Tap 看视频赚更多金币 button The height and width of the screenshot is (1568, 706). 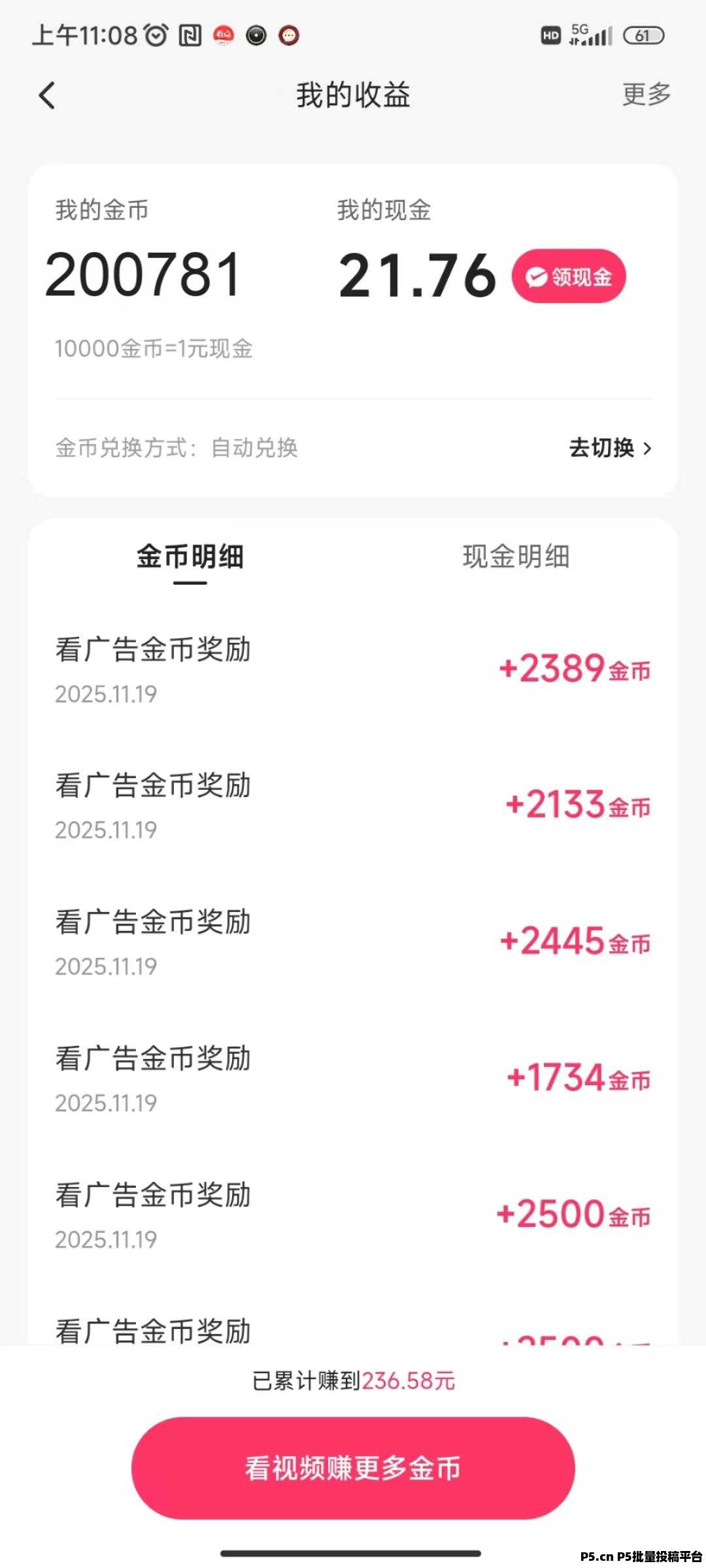click(353, 1469)
